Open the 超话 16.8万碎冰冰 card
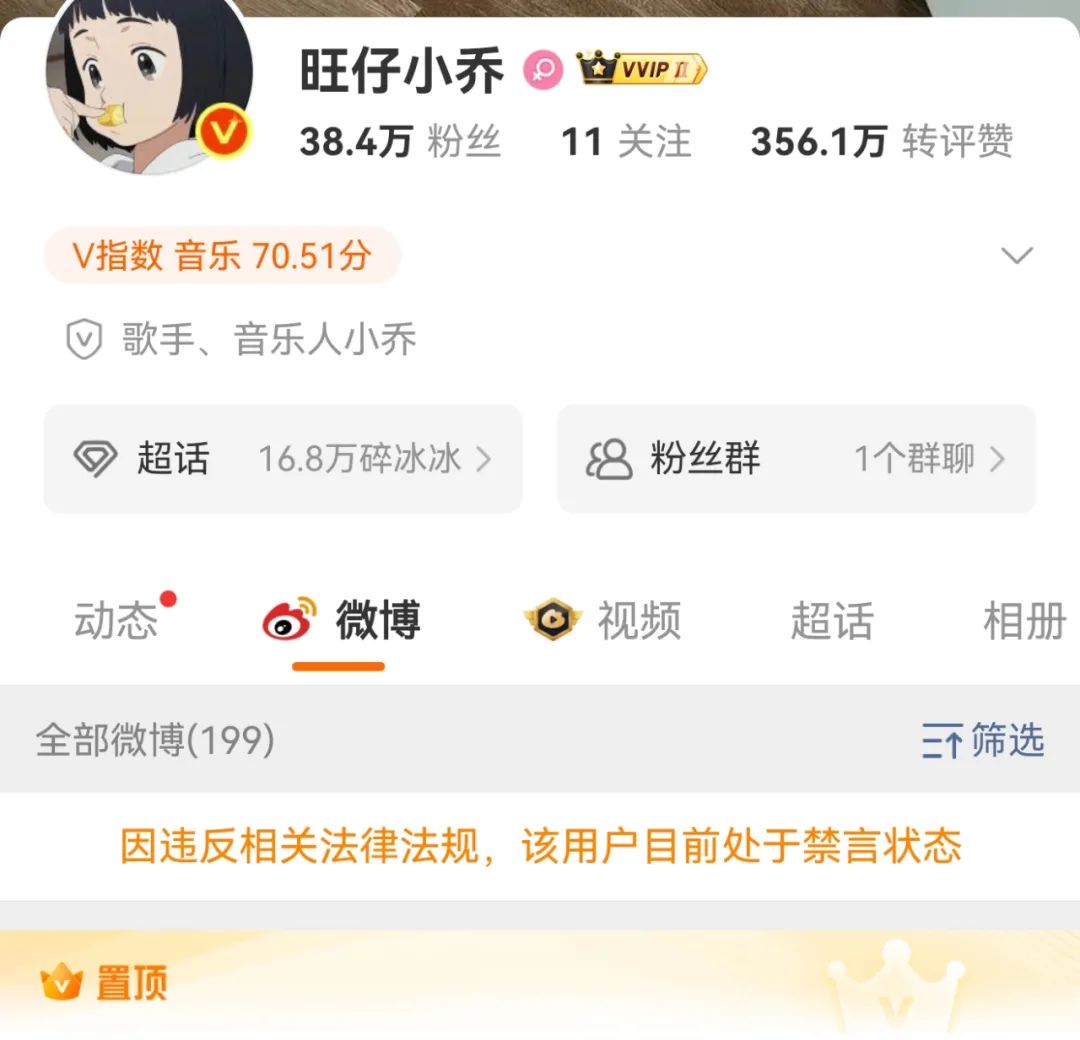 point(283,459)
